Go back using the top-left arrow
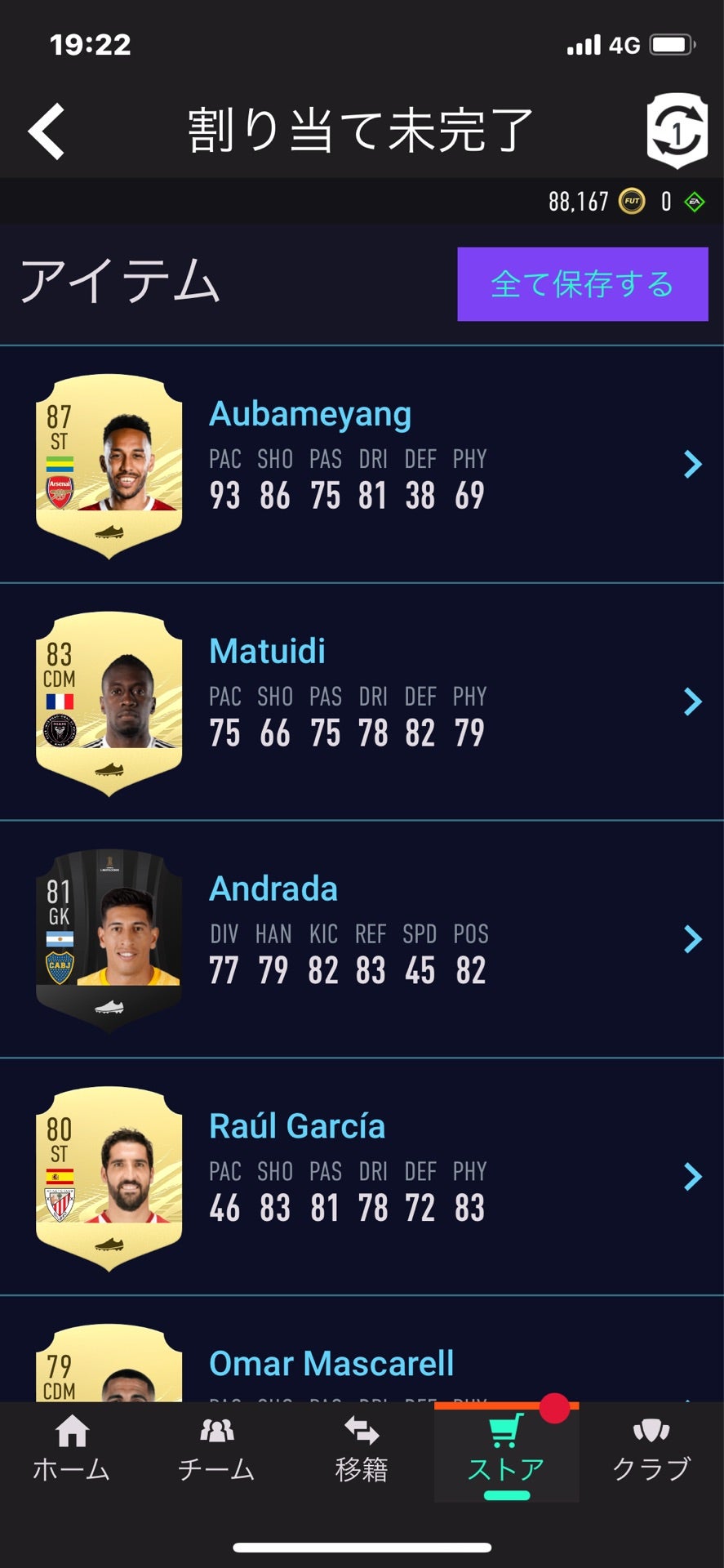Image resolution: width=724 pixels, height=1568 pixels. [47, 131]
